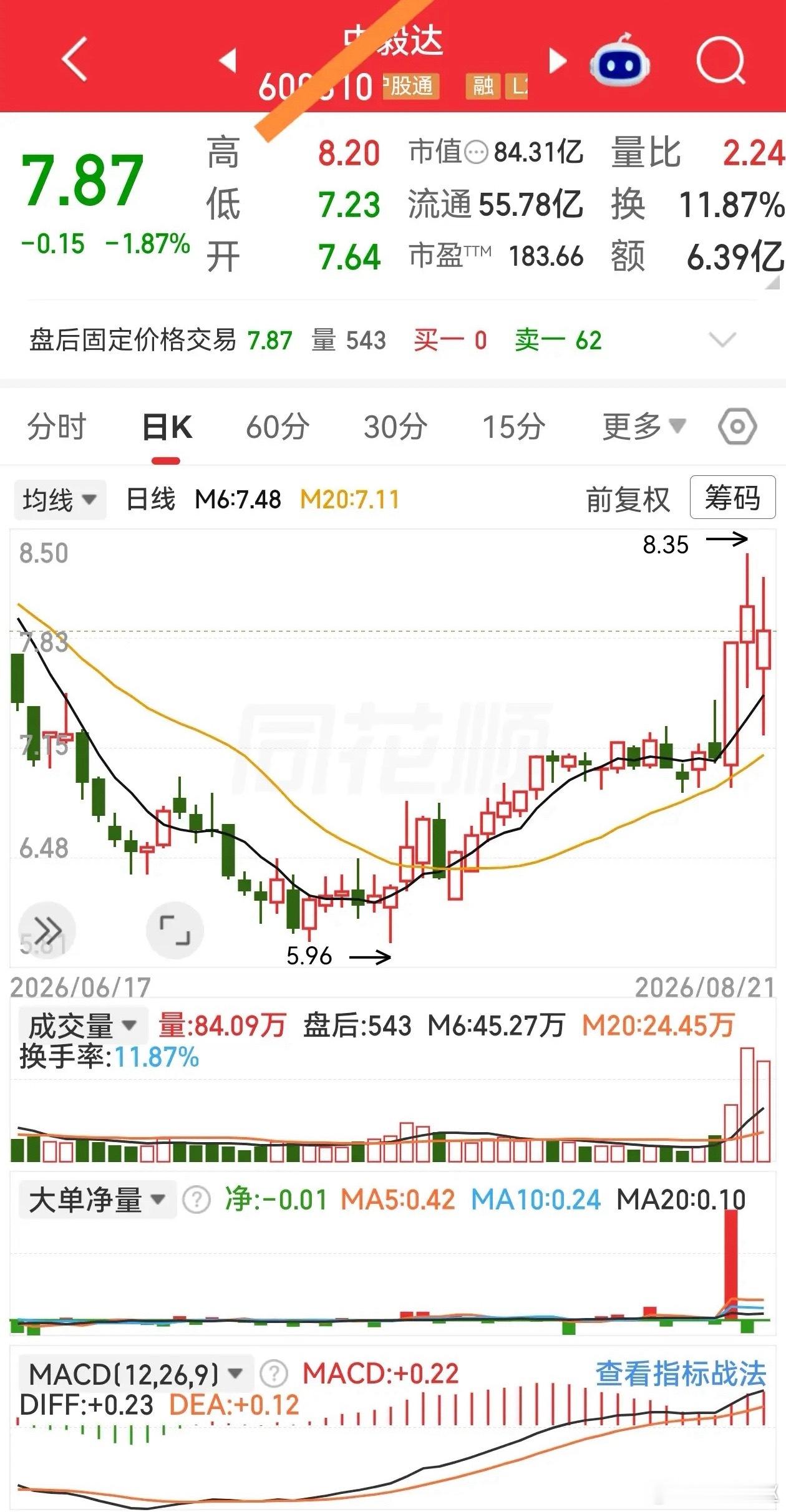Switch to the 60分 chart tab
Image resolution: width=786 pixels, height=1512 pixels.
tap(278, 427)
